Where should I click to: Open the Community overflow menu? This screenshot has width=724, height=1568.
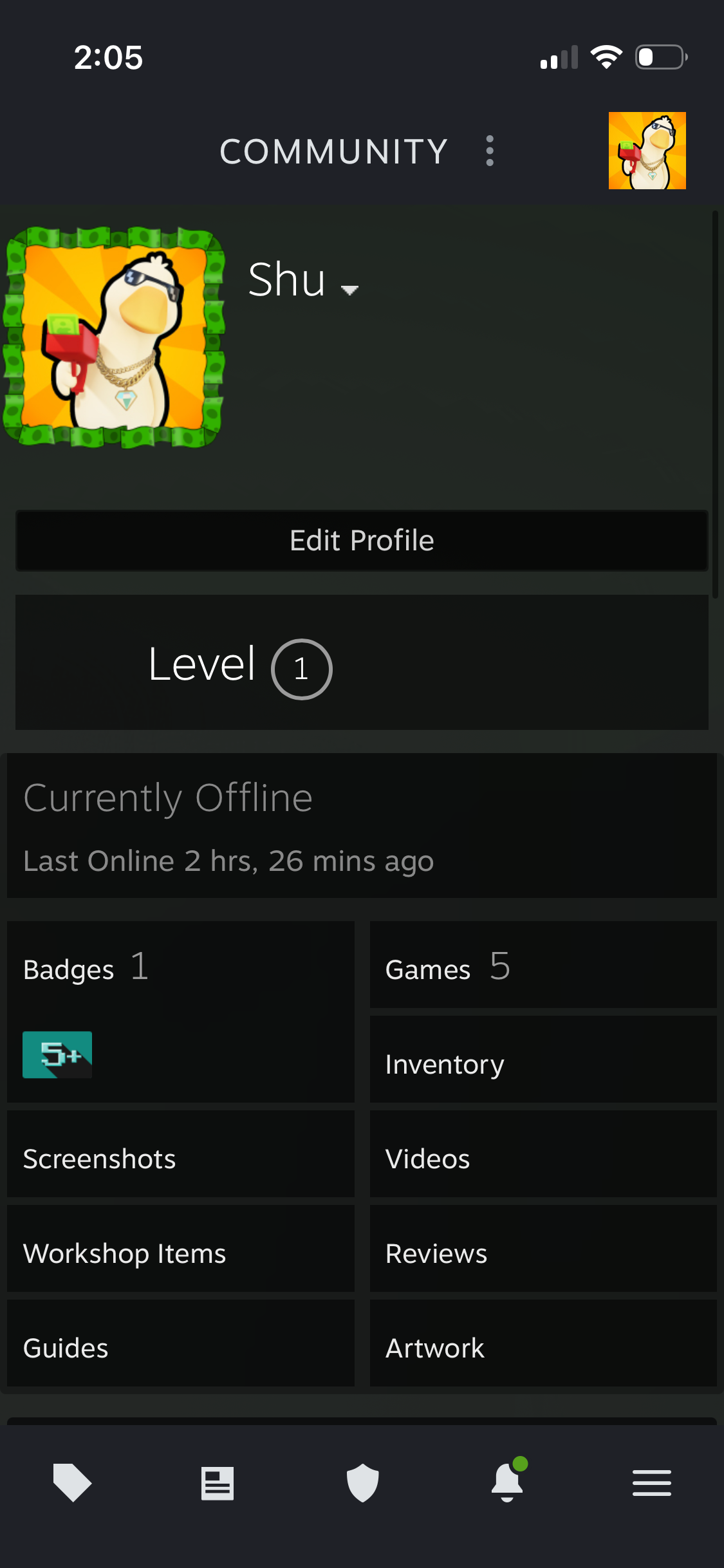490,151
